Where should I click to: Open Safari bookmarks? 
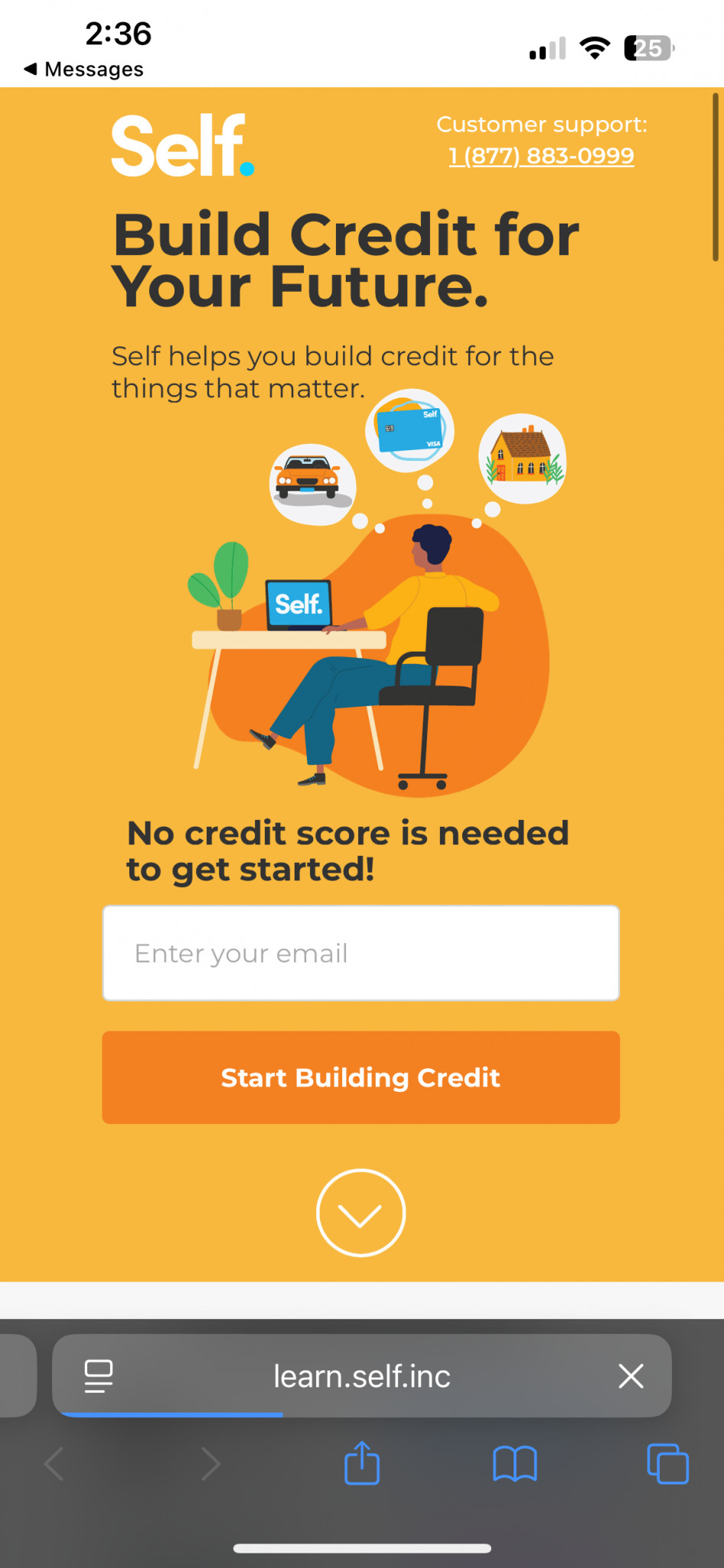pos(515,1464)
